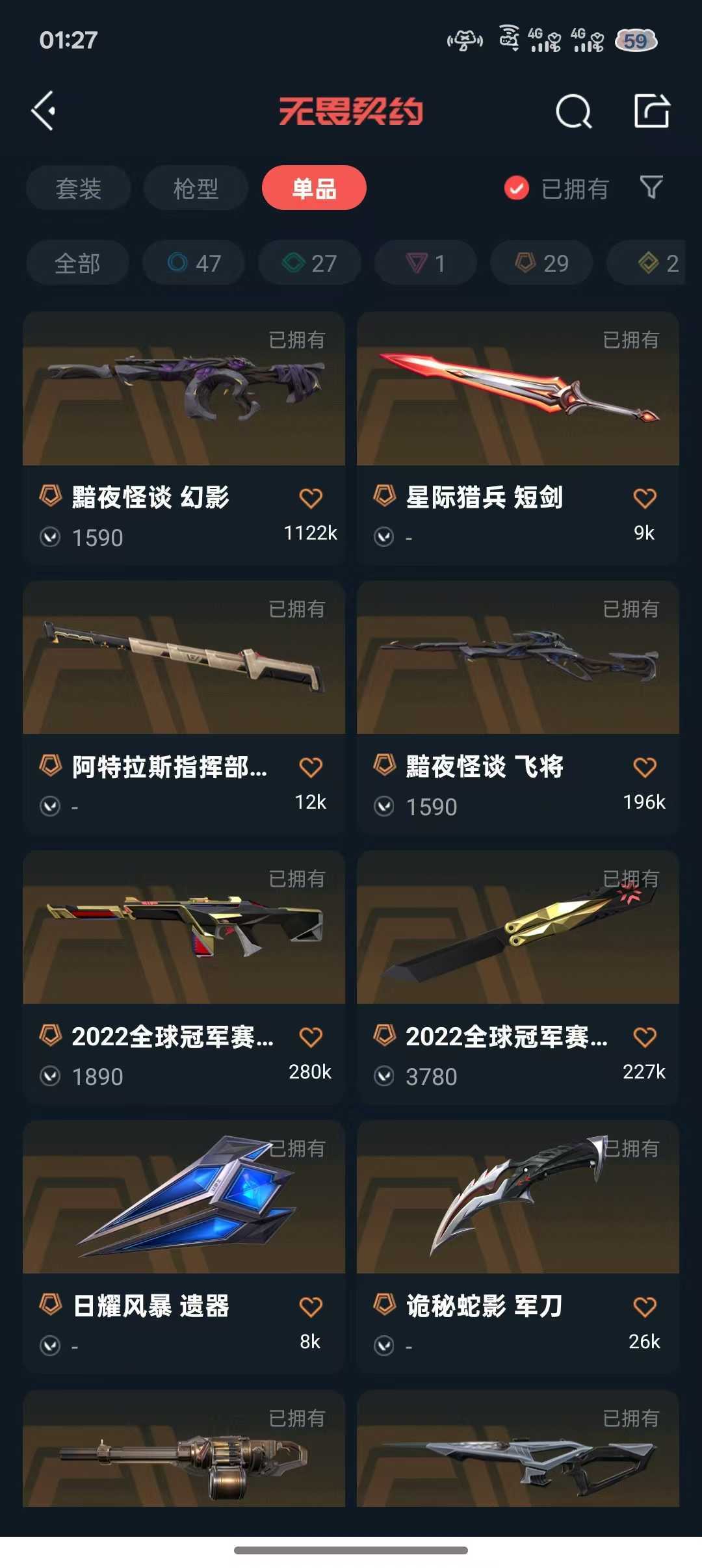
Task: Switch to the 套装 tab
Action: [79, 189]
